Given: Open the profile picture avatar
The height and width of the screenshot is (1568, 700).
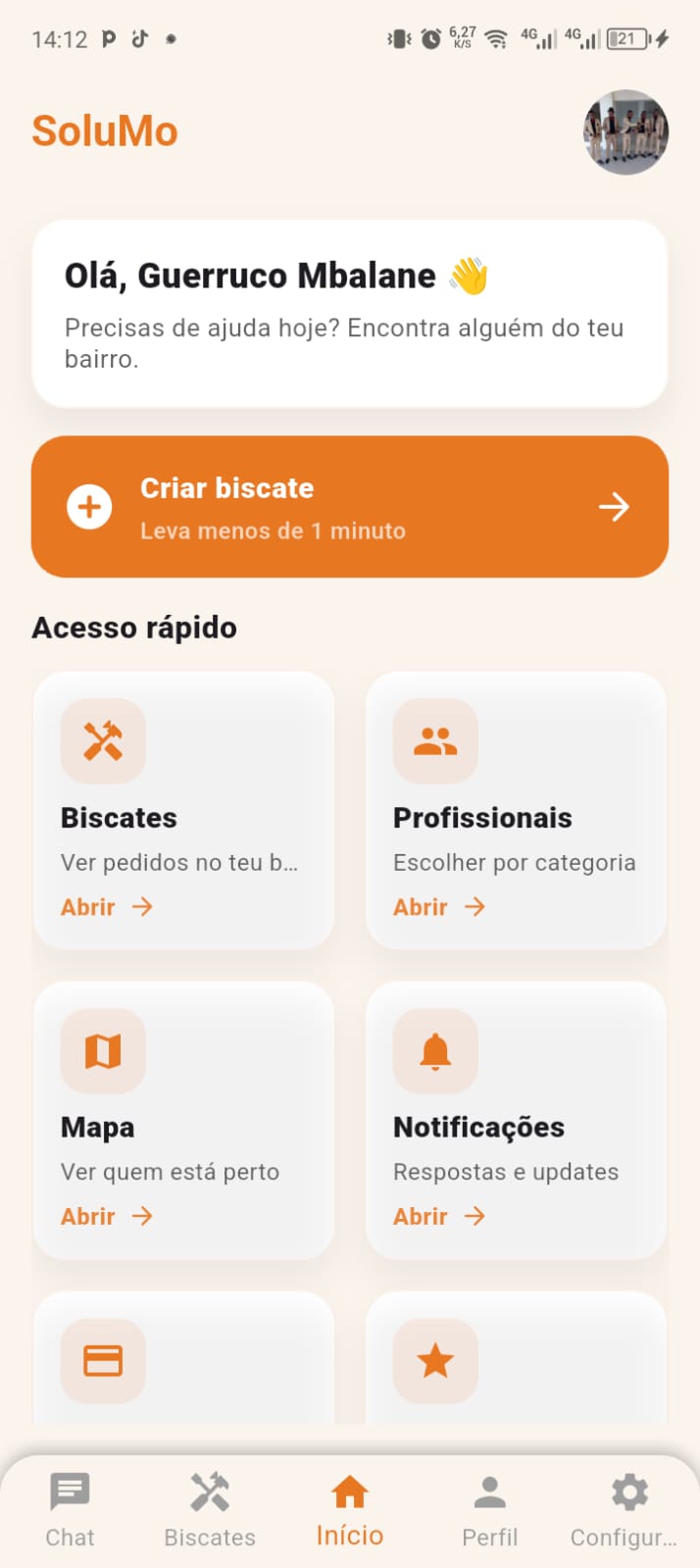Looking at the screenshot, I should 625,132.
